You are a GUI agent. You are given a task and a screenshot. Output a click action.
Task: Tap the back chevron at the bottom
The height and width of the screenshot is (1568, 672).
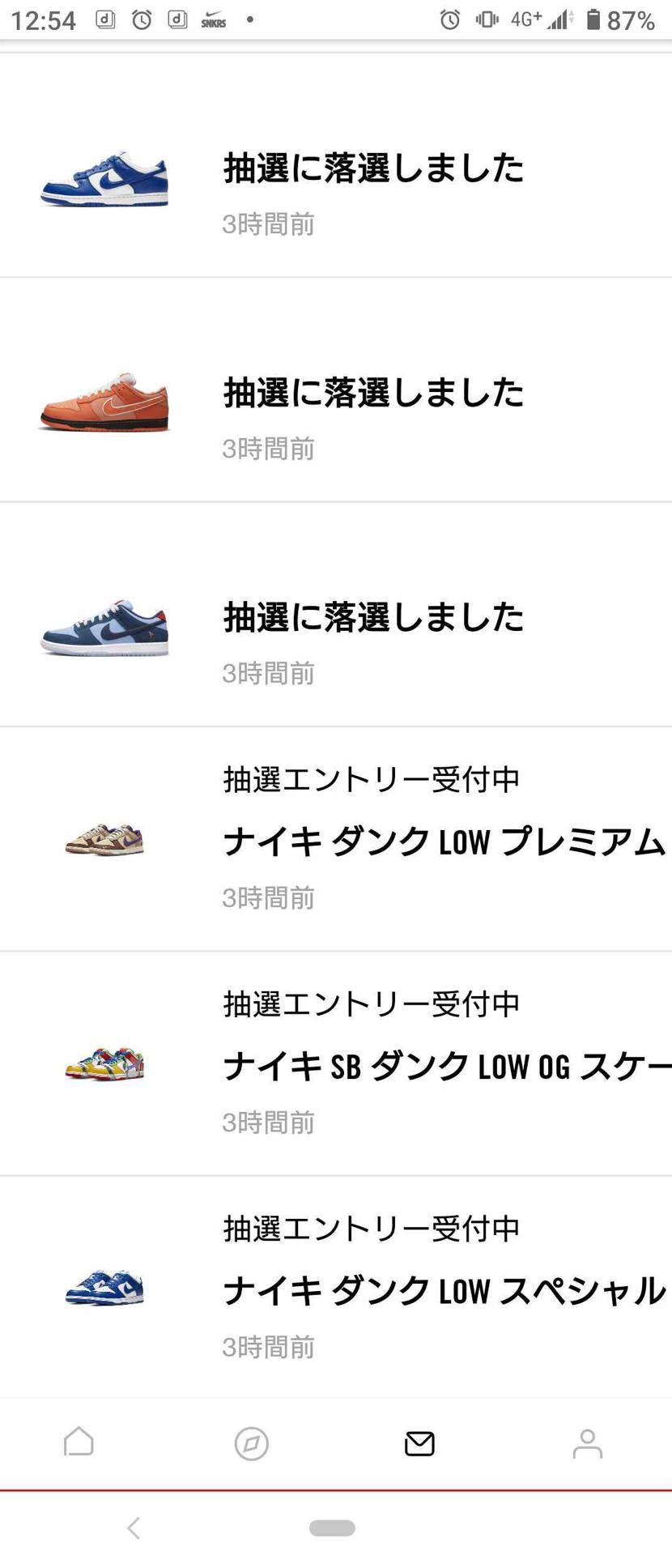tap(134, 1528)
